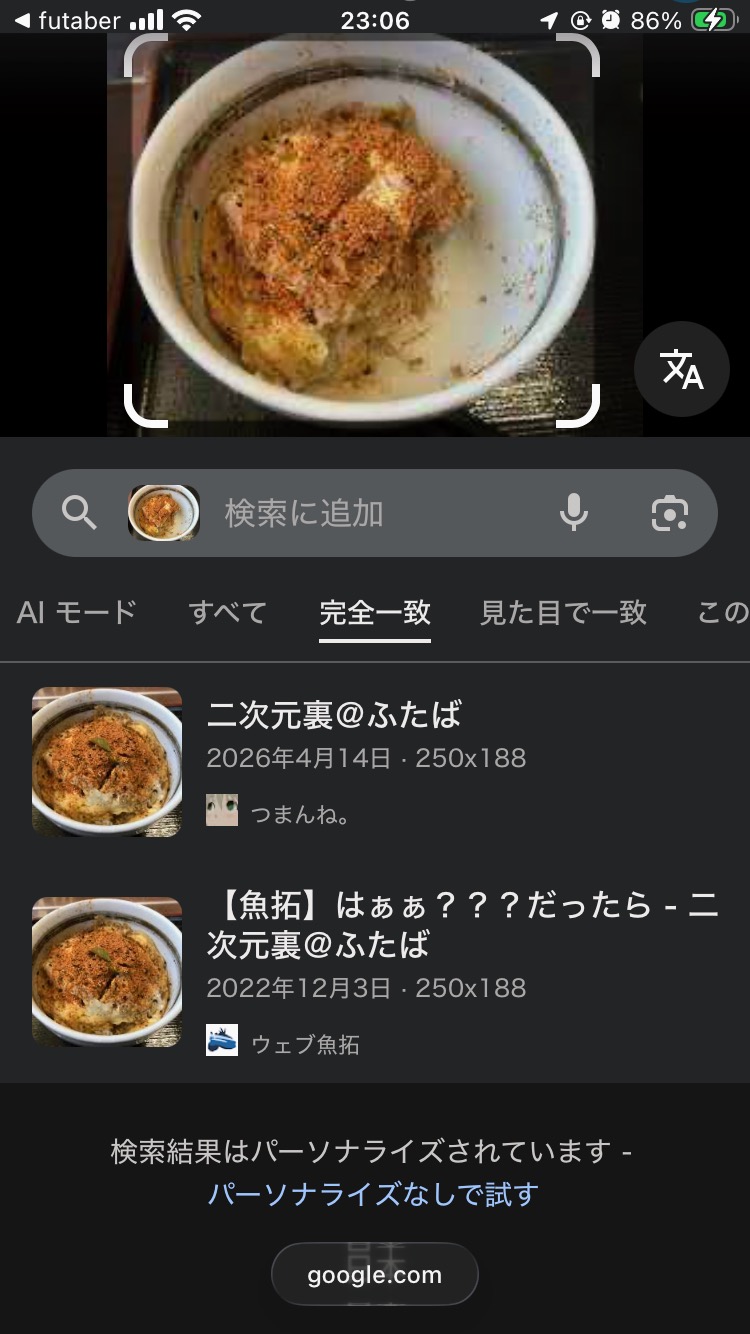750x1334 pixels.
Task: Switch to the すべて tab
Action: coord(228,612)
